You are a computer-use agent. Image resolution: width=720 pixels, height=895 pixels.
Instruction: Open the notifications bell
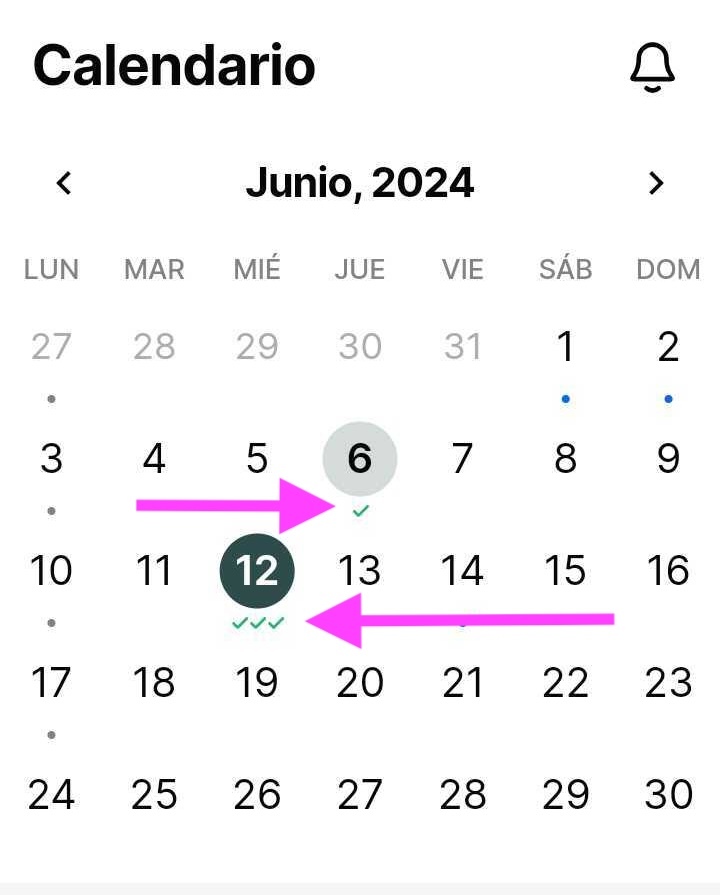[x=652, y=68]
